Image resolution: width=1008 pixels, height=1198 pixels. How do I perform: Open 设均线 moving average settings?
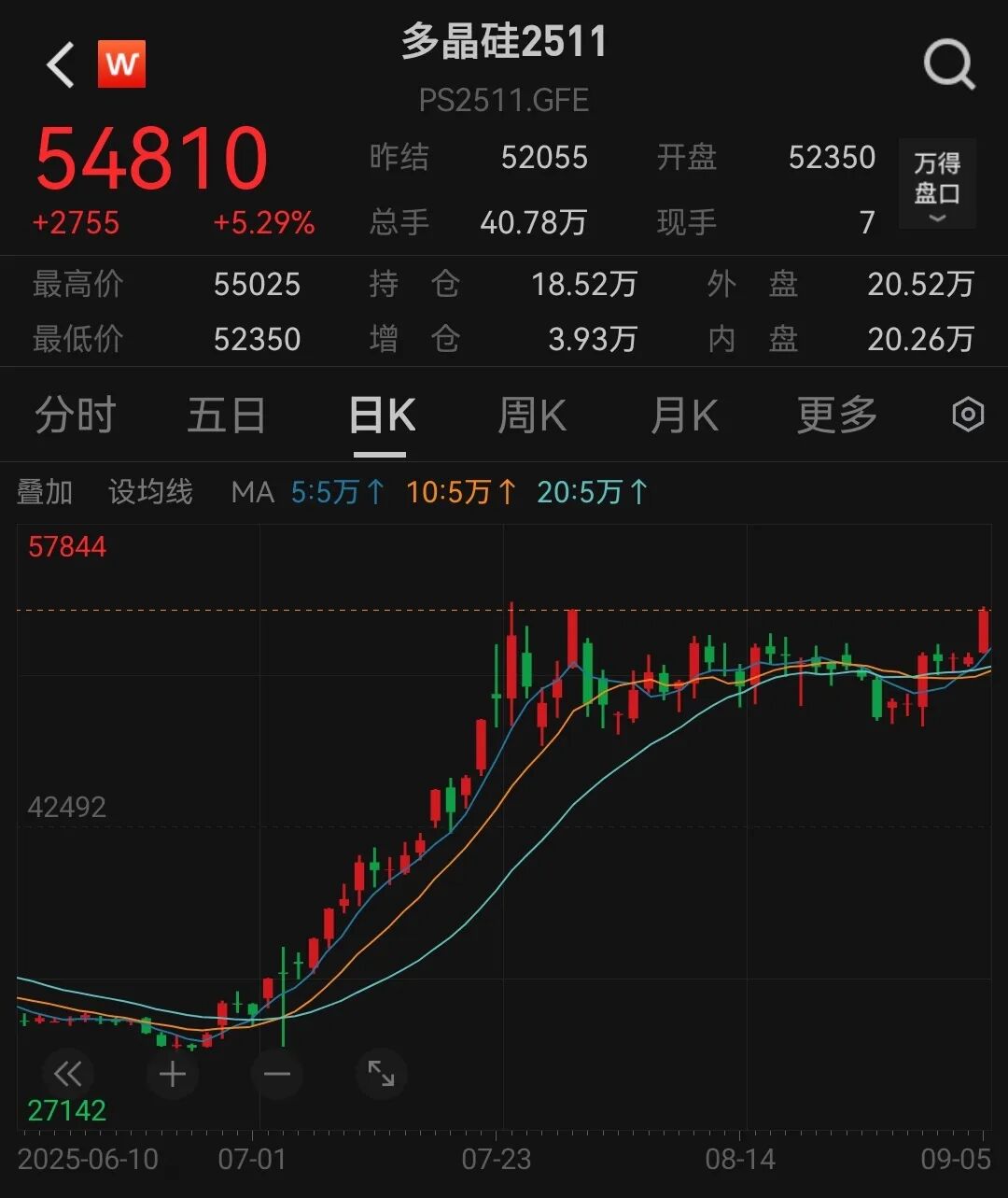tap(150, 492)
